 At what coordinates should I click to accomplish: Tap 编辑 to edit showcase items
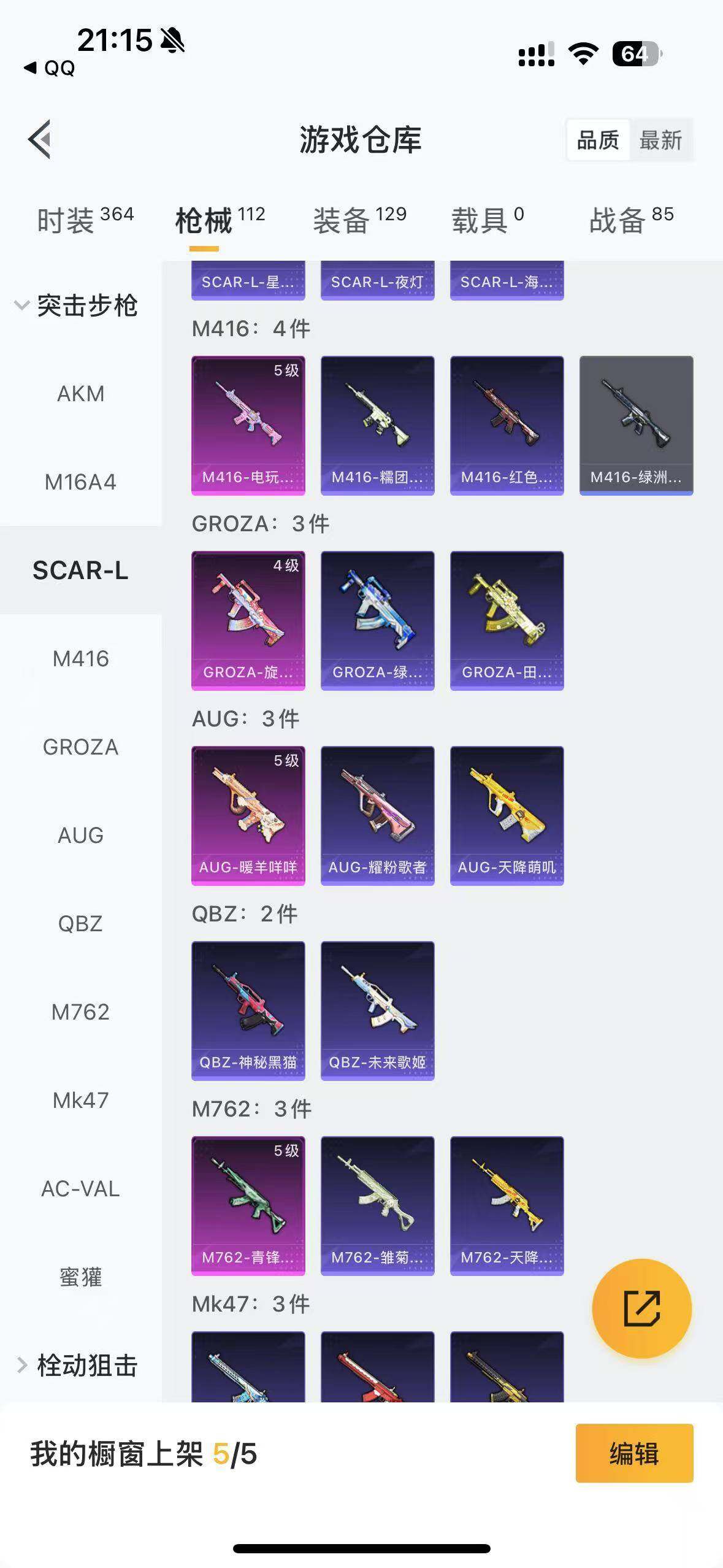click(634, 1453)
